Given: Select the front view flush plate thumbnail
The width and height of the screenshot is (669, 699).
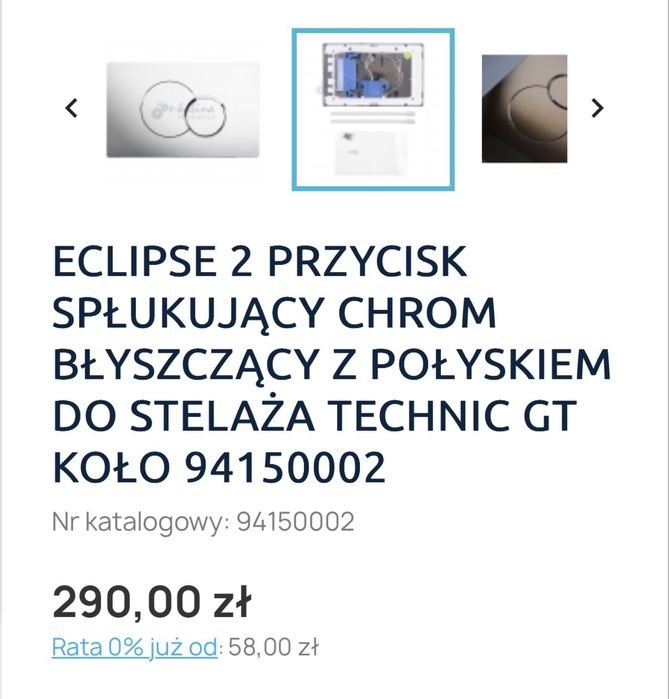Looking at the screenshot, I should click(x=182, y=109).
